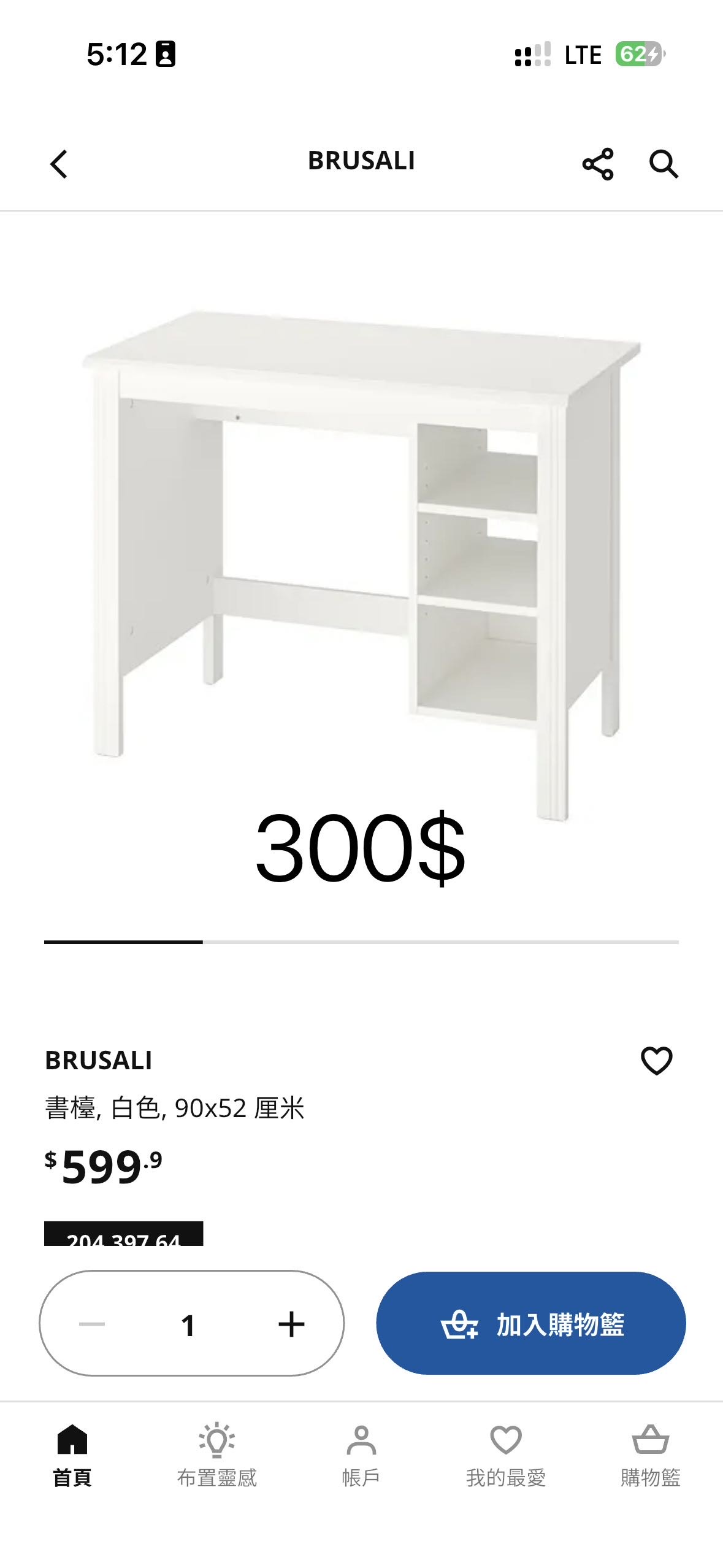
Task: View the 我的最愛 tab
Action: [506, 1455]
